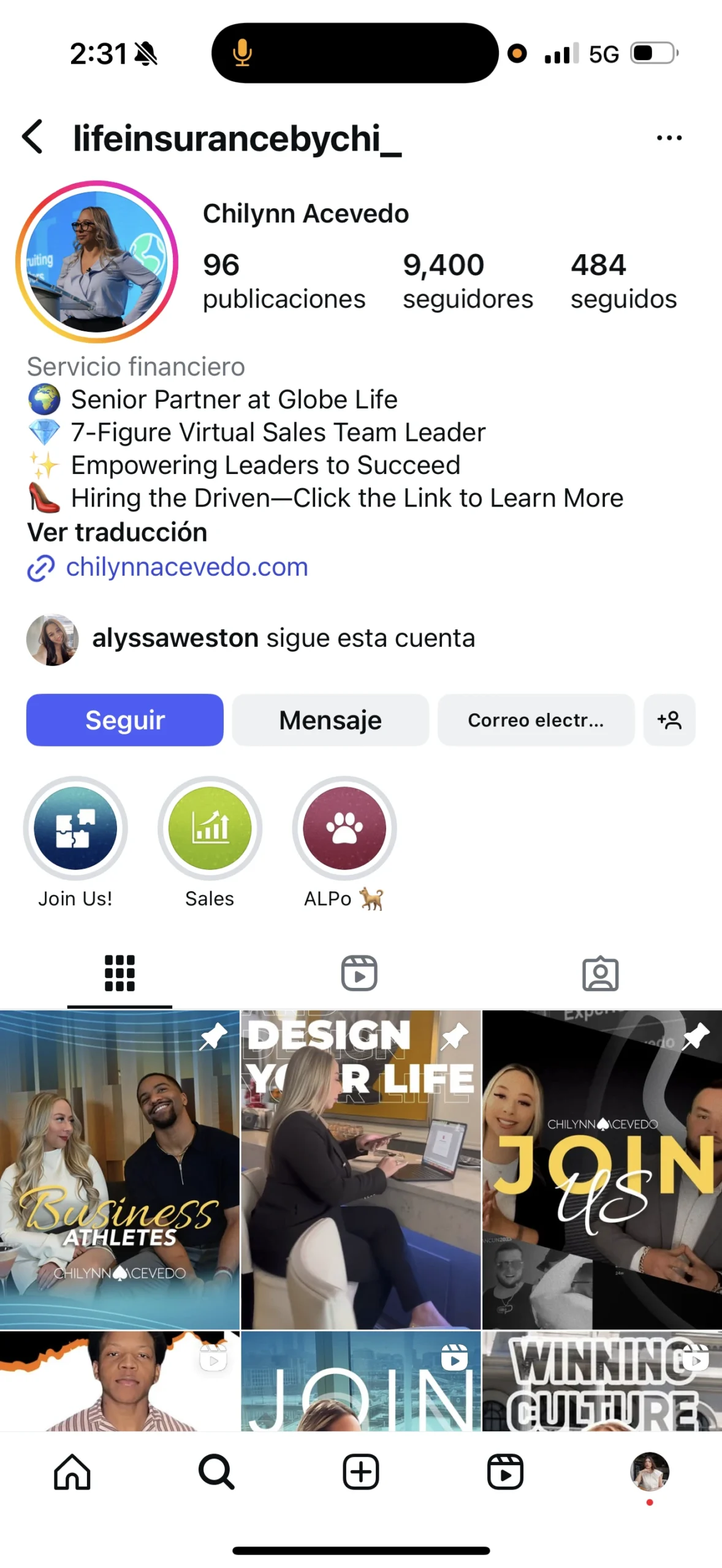Open the 484 seguidos list

pos(623,281)
